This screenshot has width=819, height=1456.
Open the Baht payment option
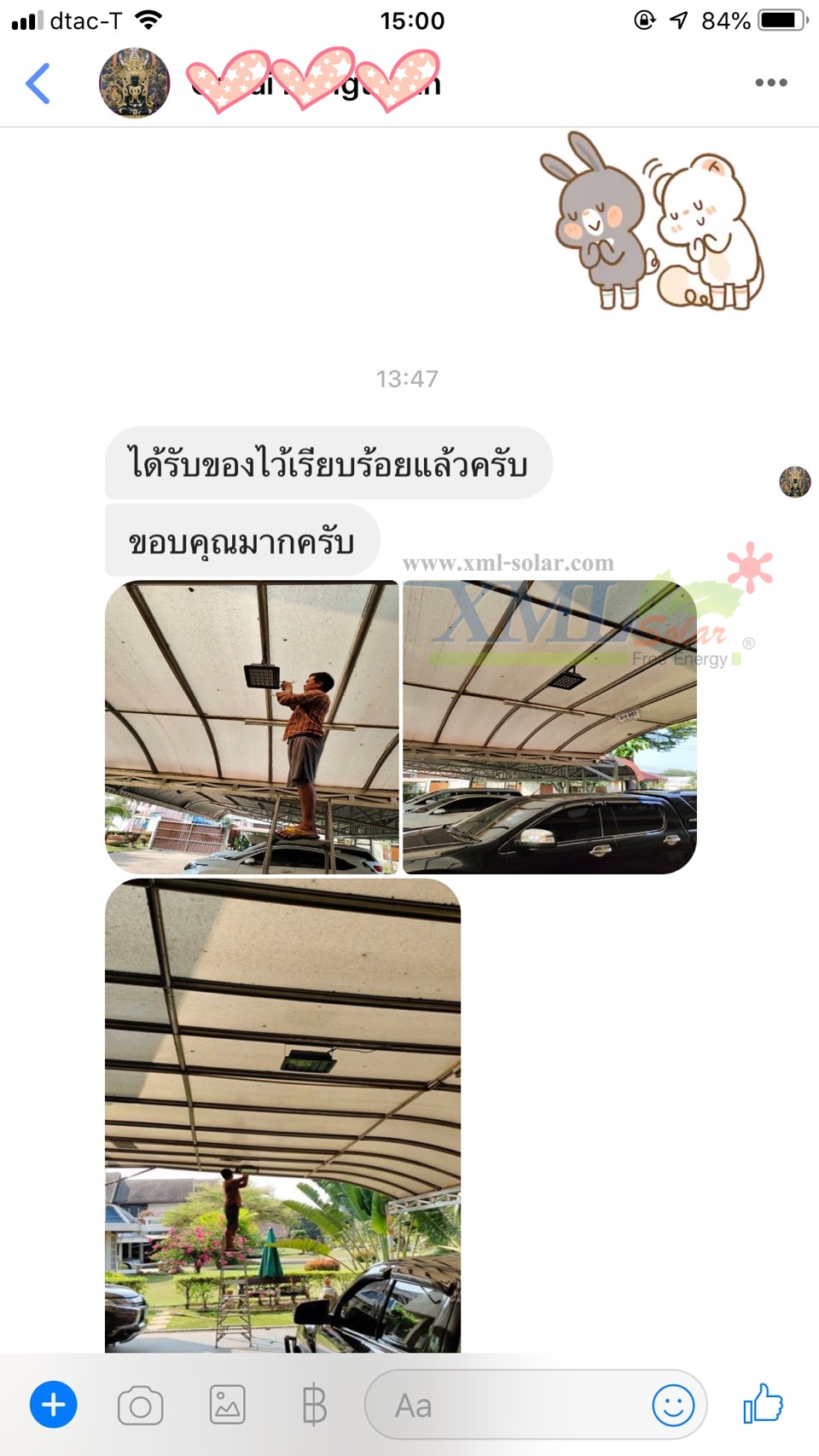tap(314, 1405)
